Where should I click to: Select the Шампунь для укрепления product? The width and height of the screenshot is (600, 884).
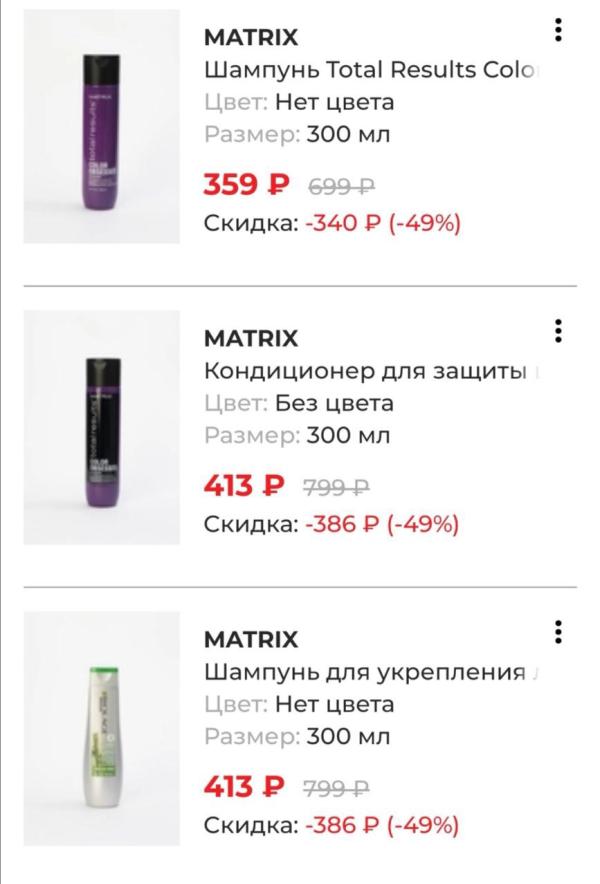coord(372,672)
